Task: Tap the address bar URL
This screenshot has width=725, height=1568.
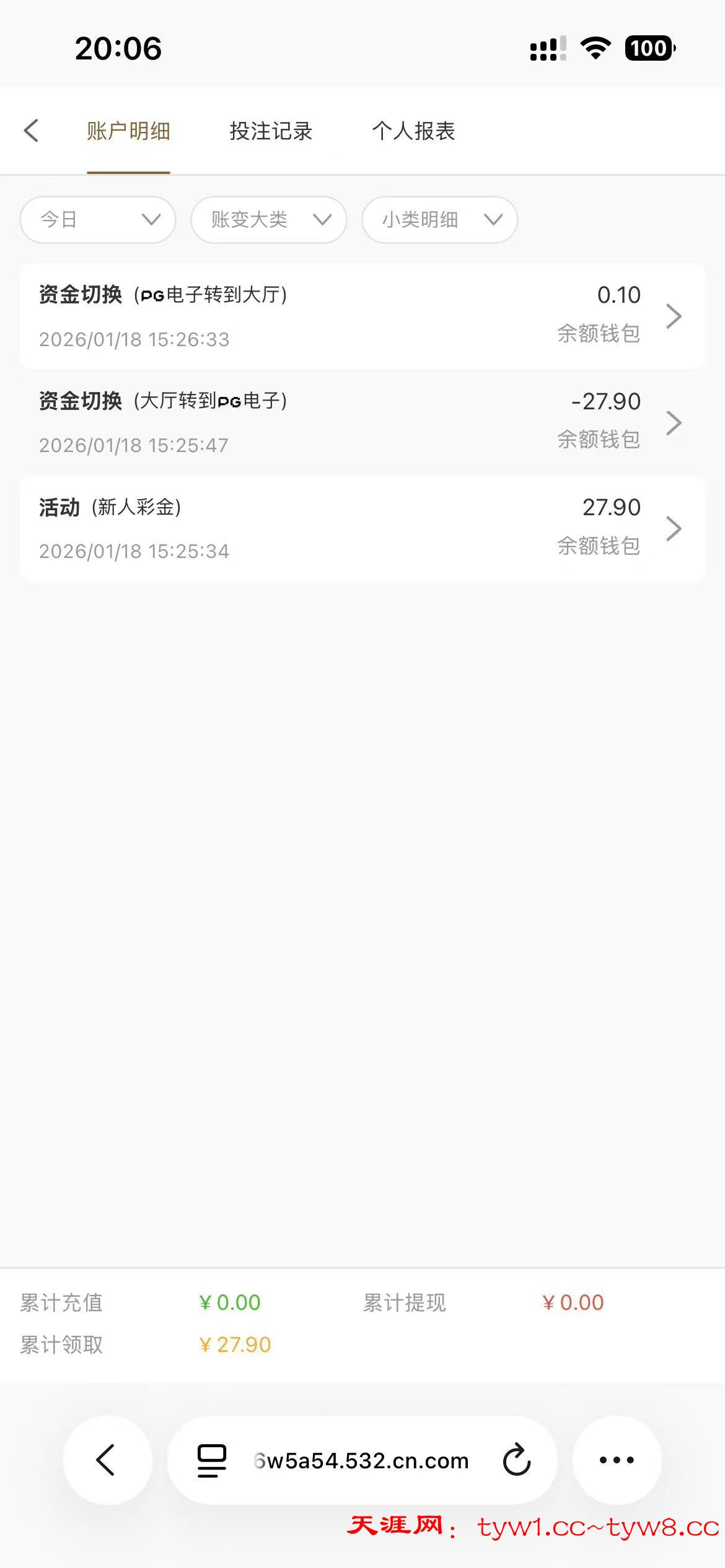Action: (x=361, y=1461)
